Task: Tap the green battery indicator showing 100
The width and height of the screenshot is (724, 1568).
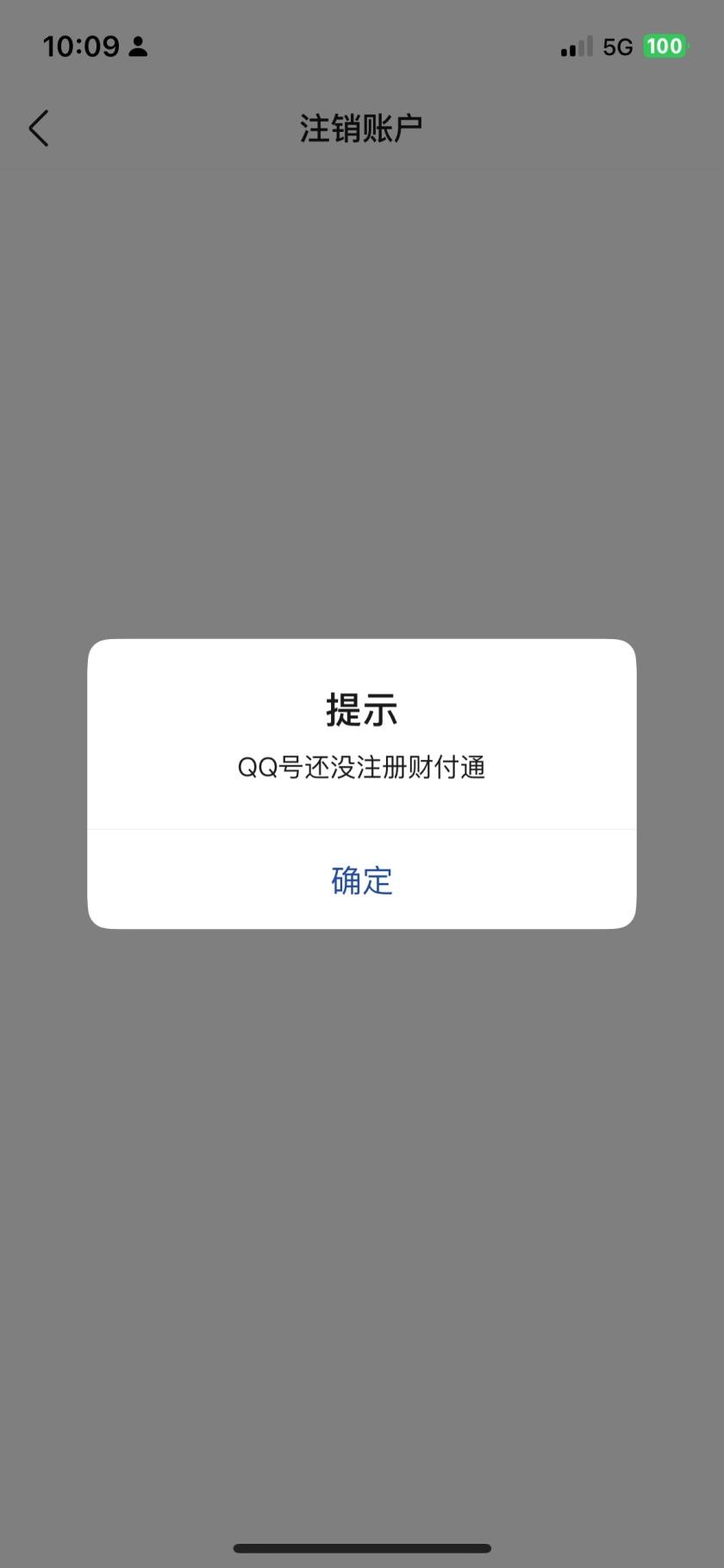Action: 664,46
